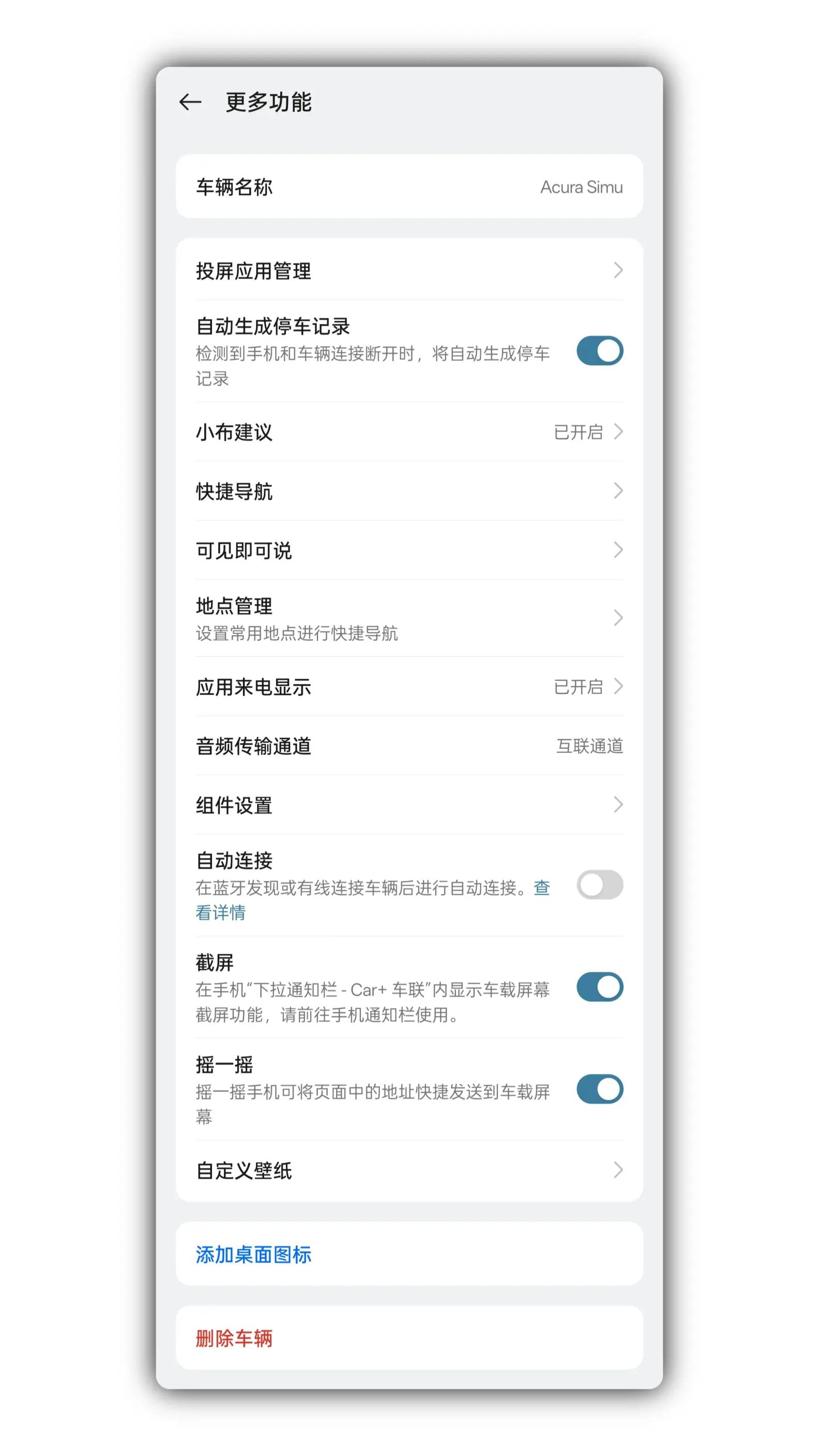Open 地点管理 to set common places
Image resolution: width=819 pixels, height=1456 pixels.
point(409,619)
